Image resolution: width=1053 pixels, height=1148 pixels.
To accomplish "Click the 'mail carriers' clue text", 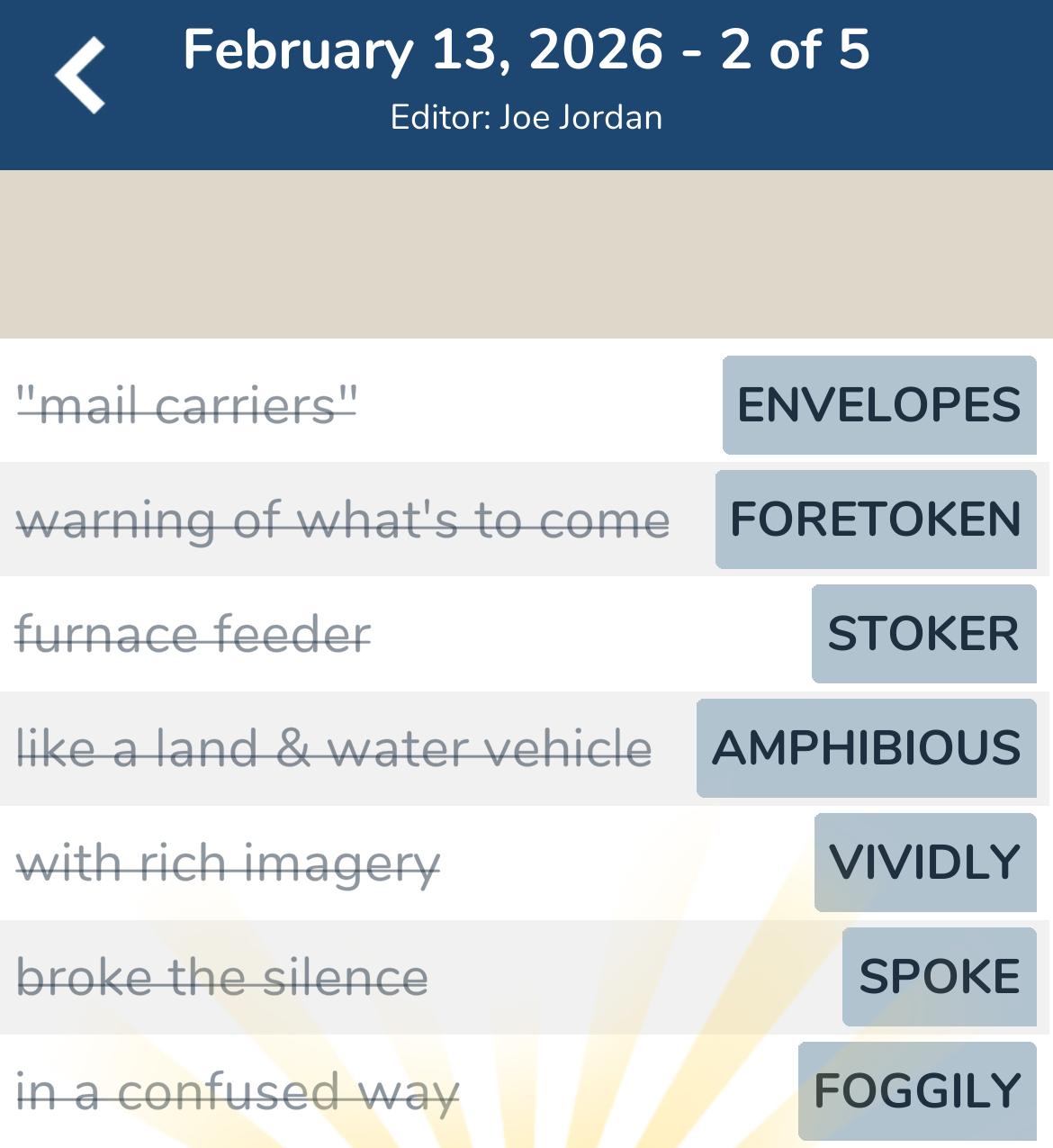I will [x=187, y=405].
